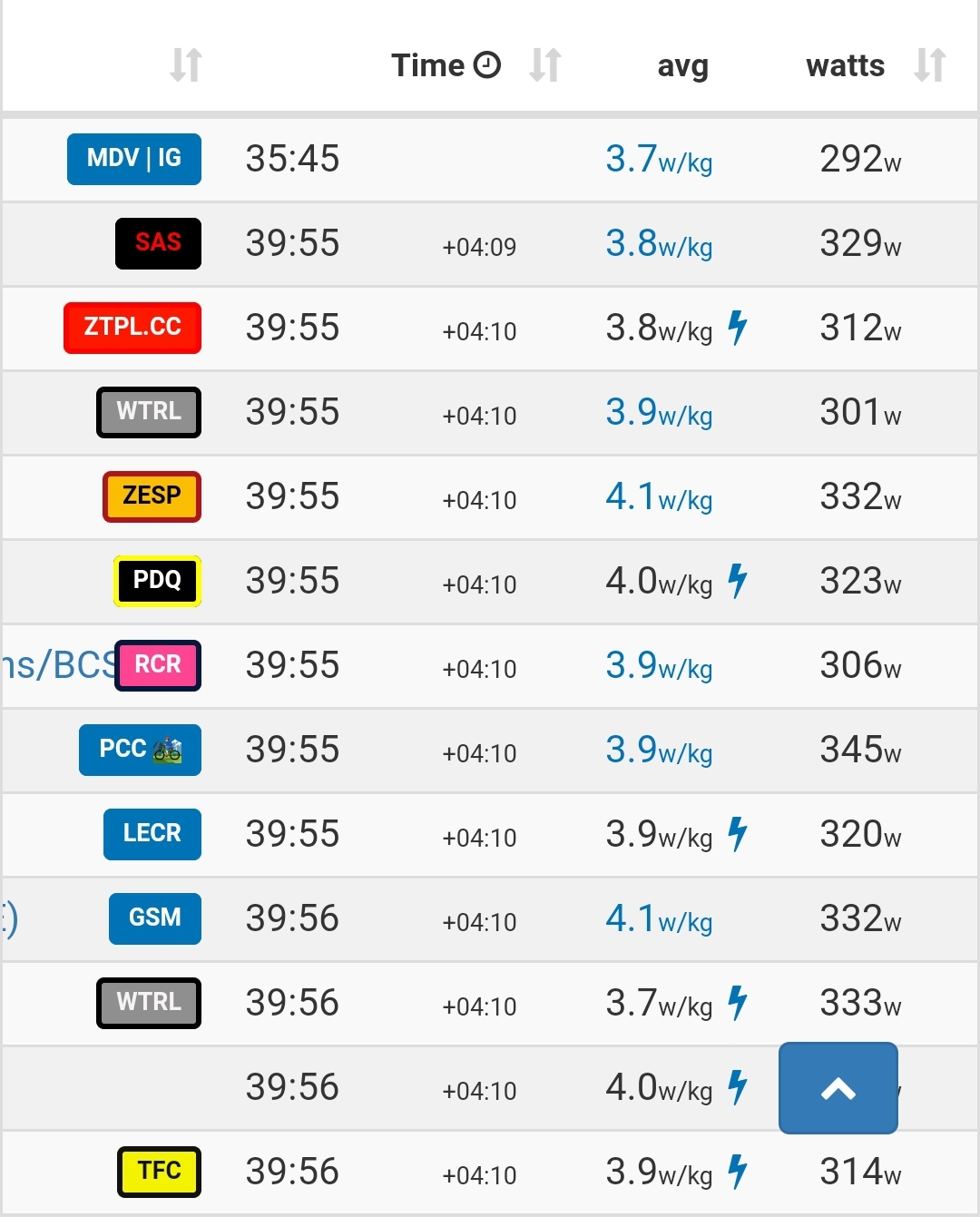Open the PDQ team tag
Viewport: 980px width, 1217px height.
(157, 581)
